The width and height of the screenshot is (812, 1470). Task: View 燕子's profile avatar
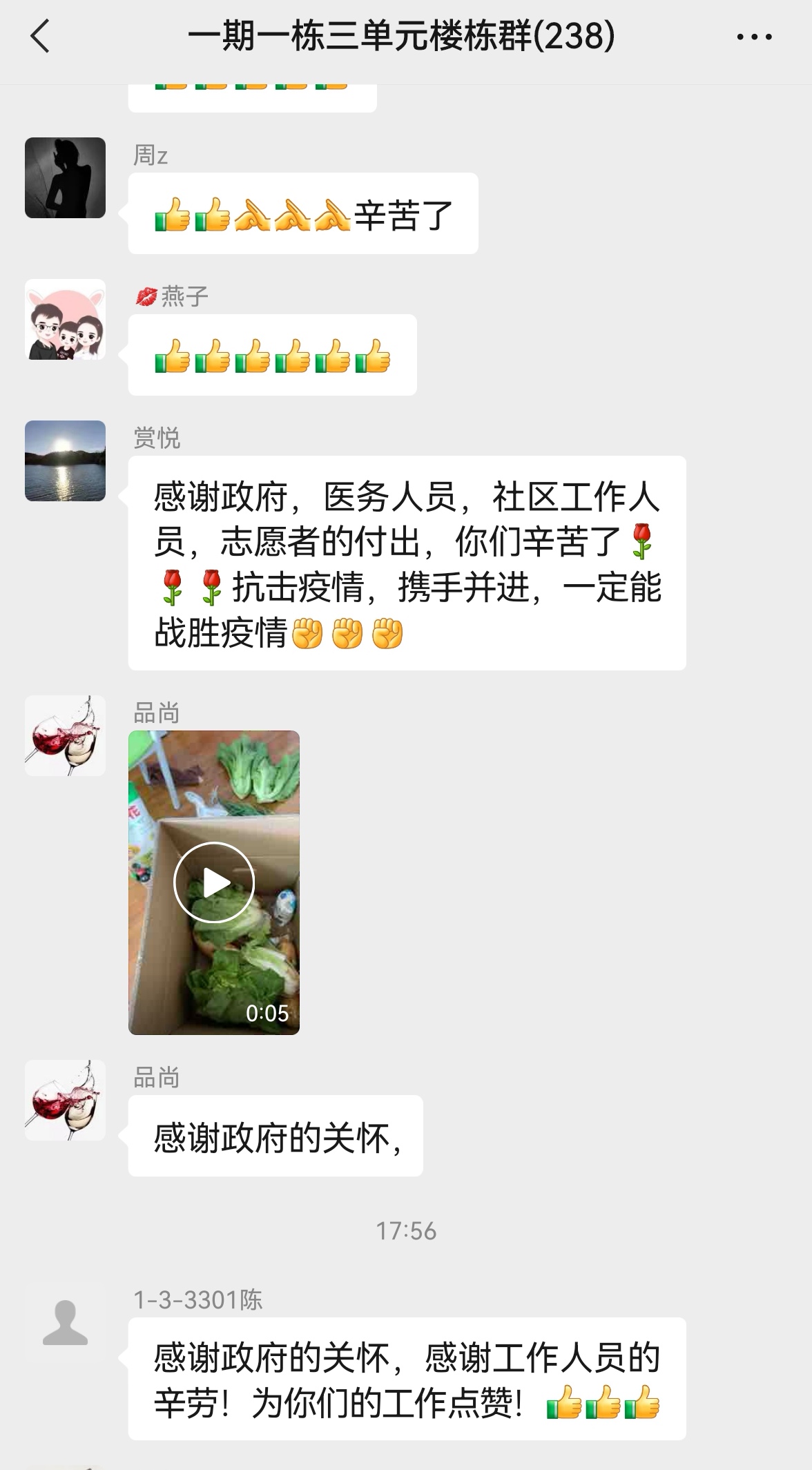tap(66, 320)
